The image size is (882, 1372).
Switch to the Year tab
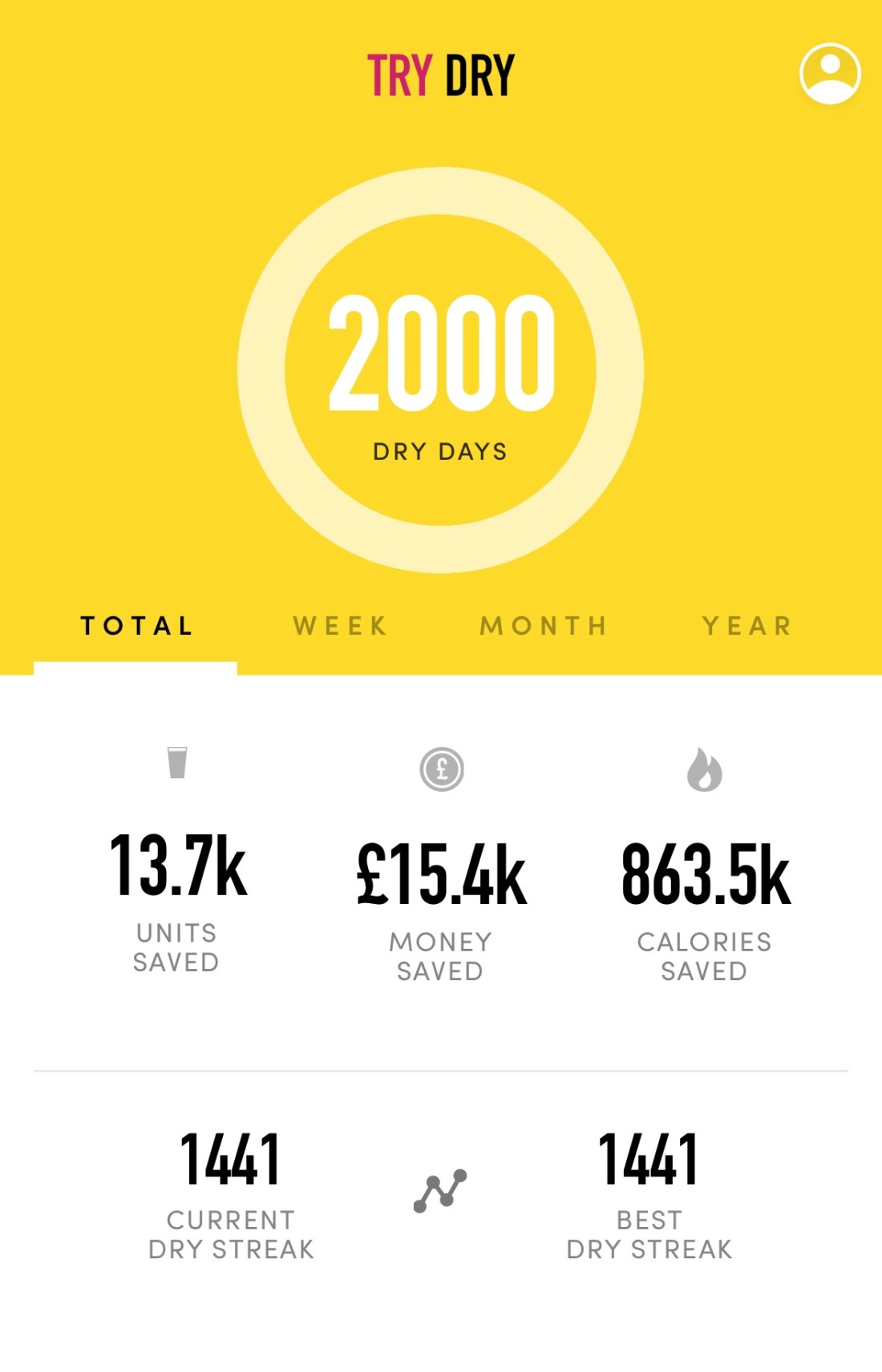click(x=746, y=626)
